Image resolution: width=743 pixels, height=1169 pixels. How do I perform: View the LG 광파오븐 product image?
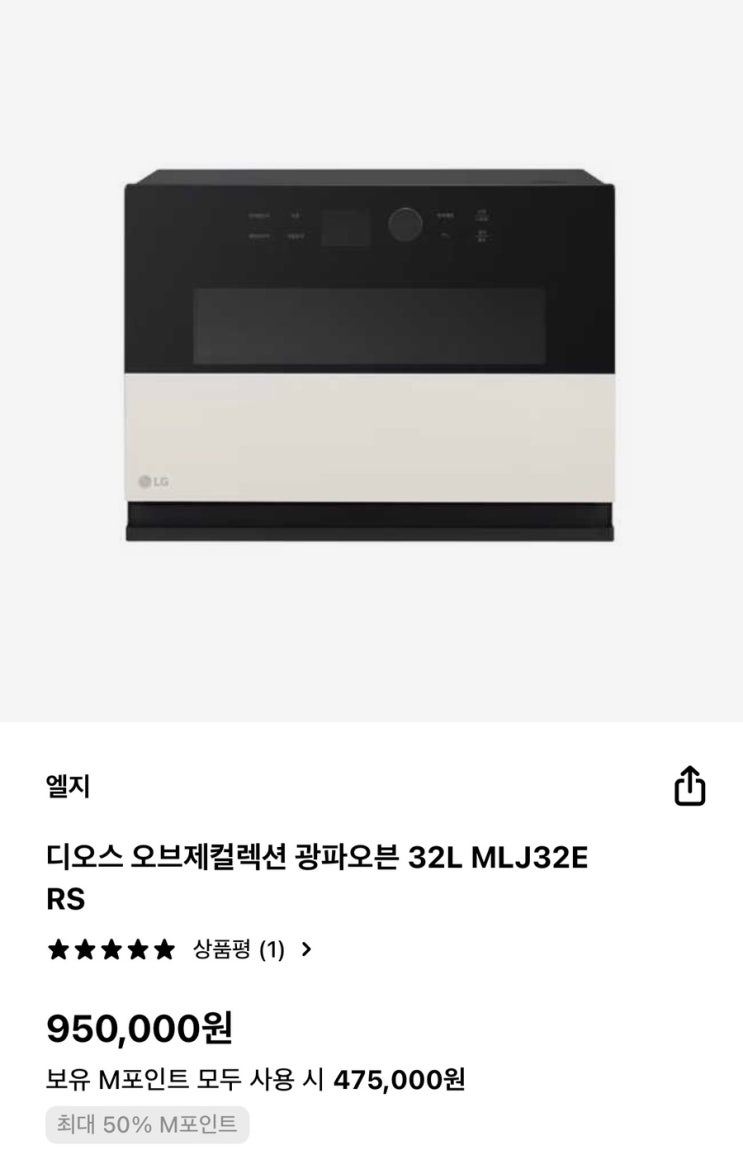(x=370, y=358)
